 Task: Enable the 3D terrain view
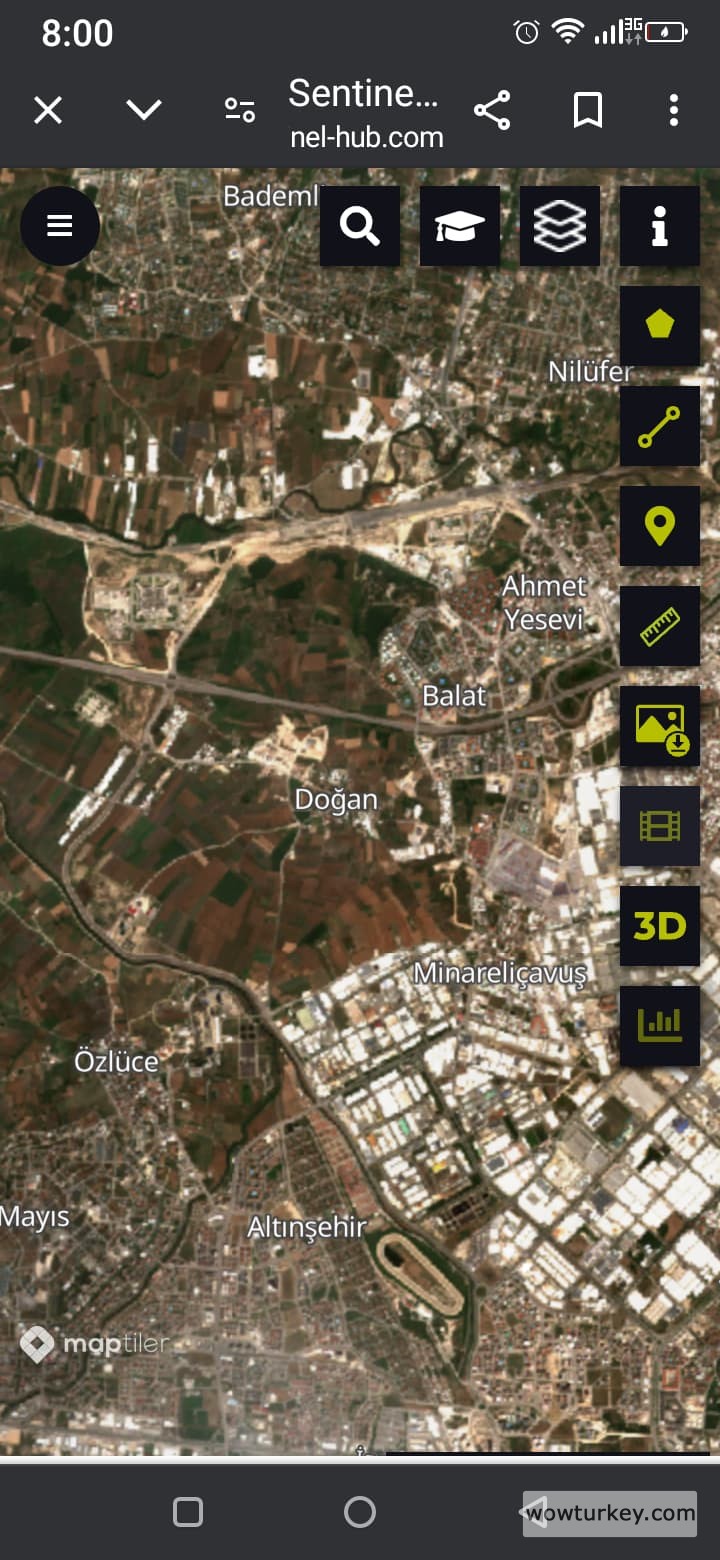point(659,926)
